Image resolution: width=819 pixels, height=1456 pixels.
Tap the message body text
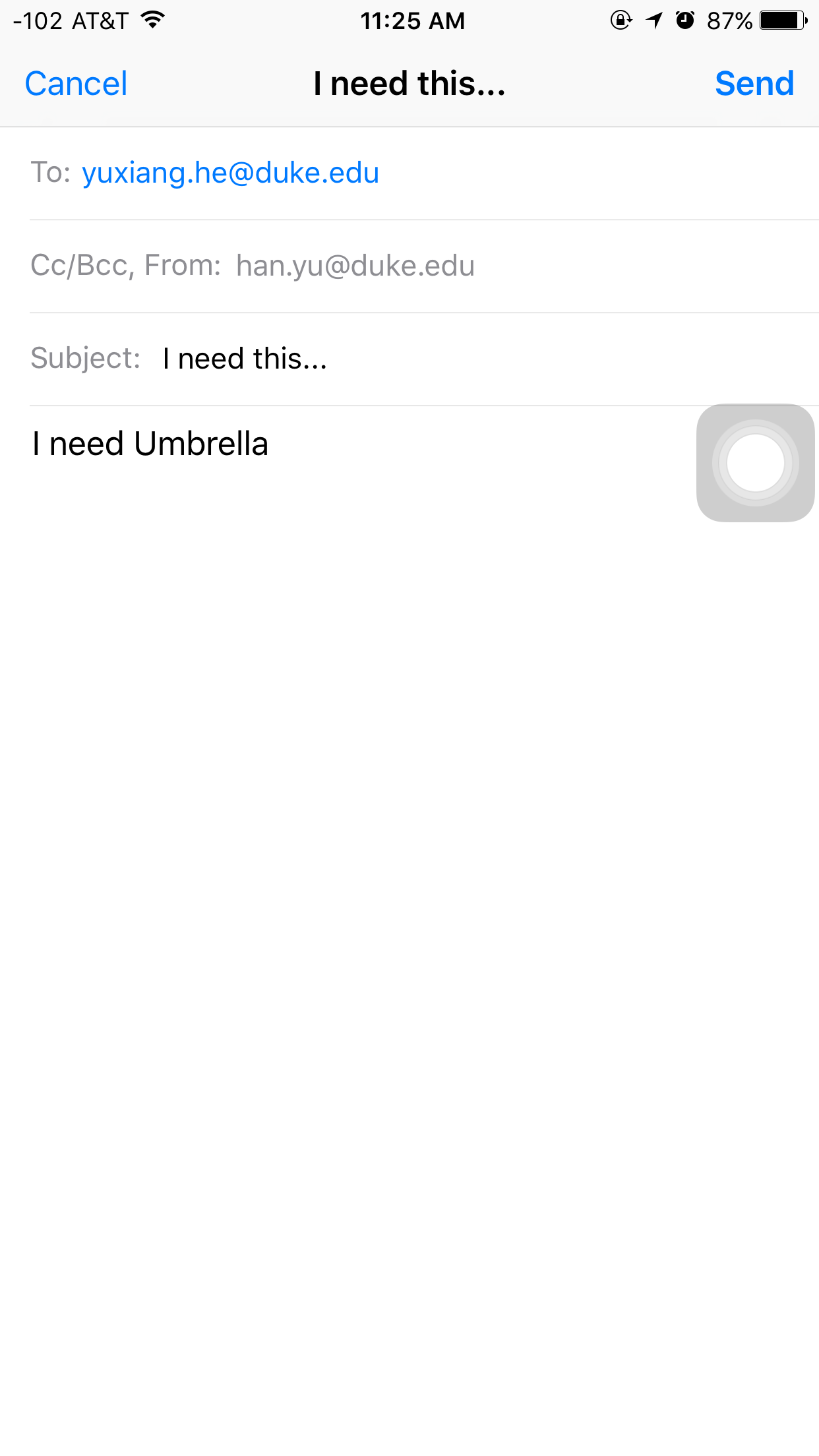[150, 444]
